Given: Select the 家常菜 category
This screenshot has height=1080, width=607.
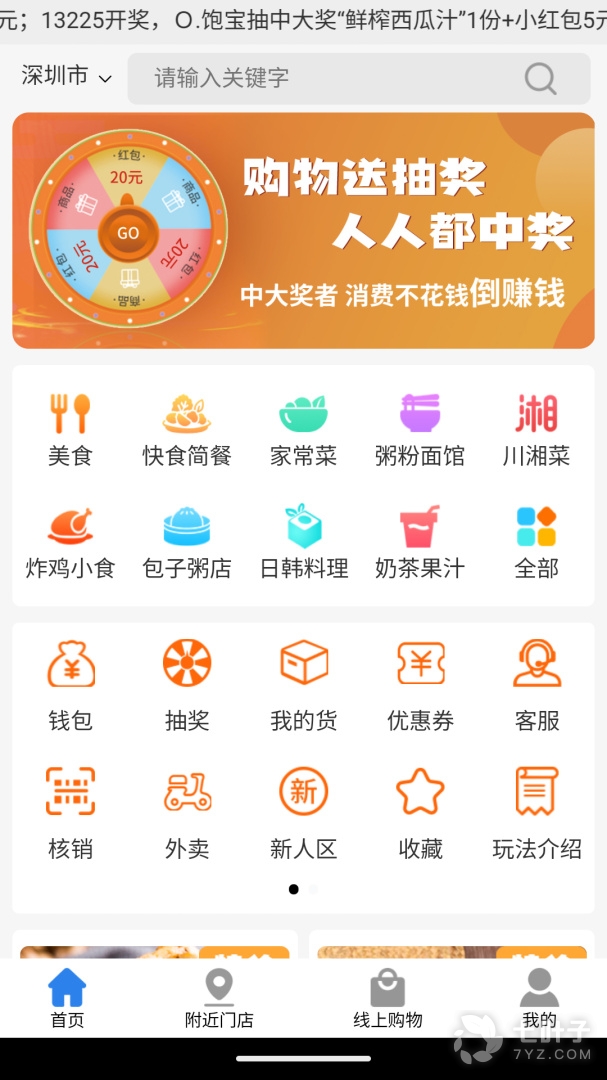Looking at the screenshot, I should [303, 431].
